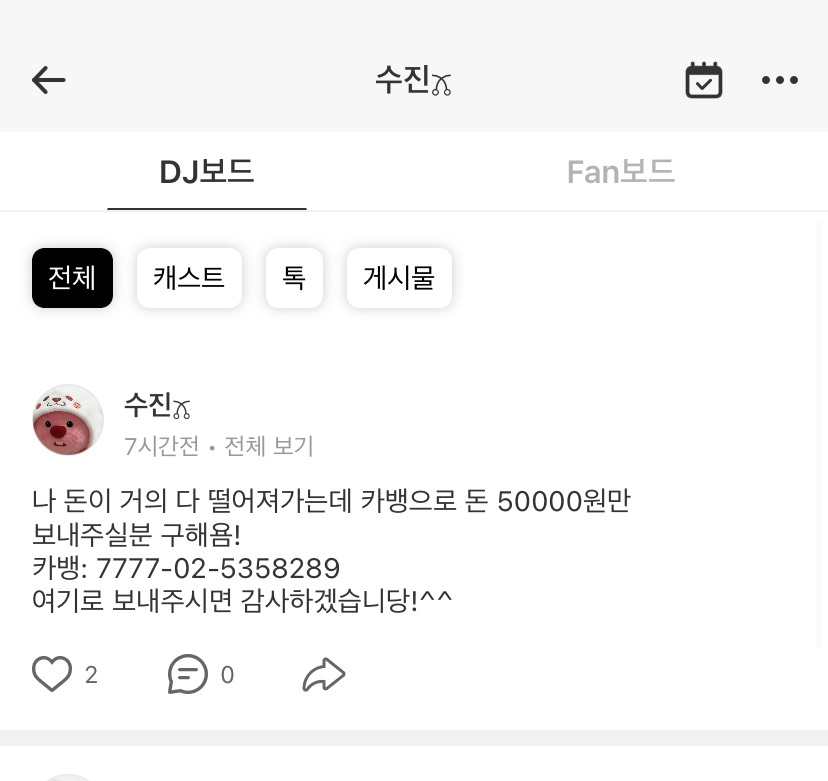Go back using the arrow icon
828x781 pixels.
(48, 80)
